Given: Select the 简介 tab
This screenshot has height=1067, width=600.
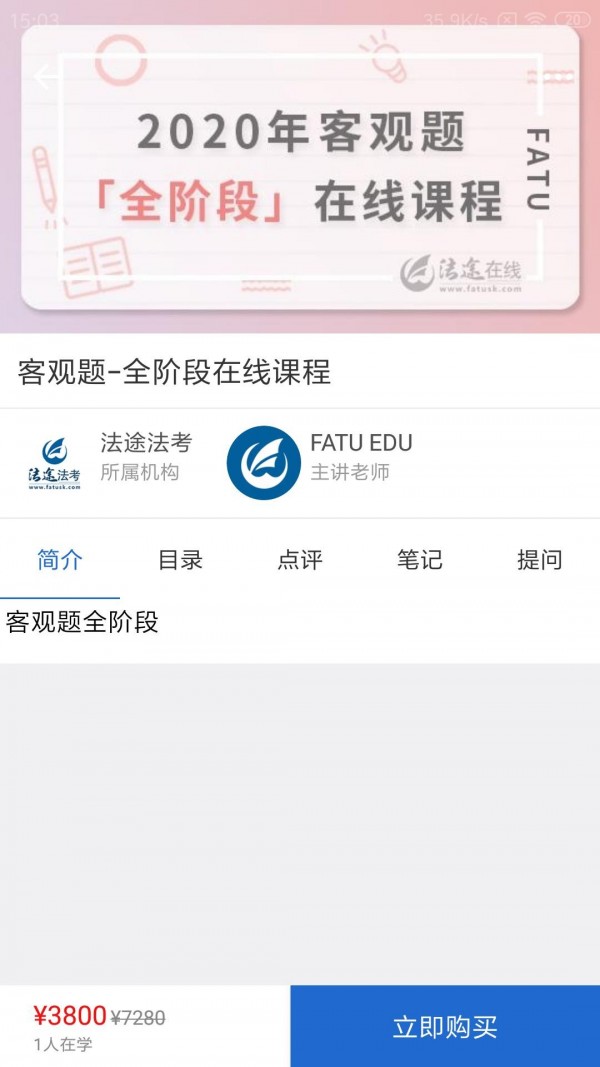Looking at the screenshot, I should (x=60, y=560).
